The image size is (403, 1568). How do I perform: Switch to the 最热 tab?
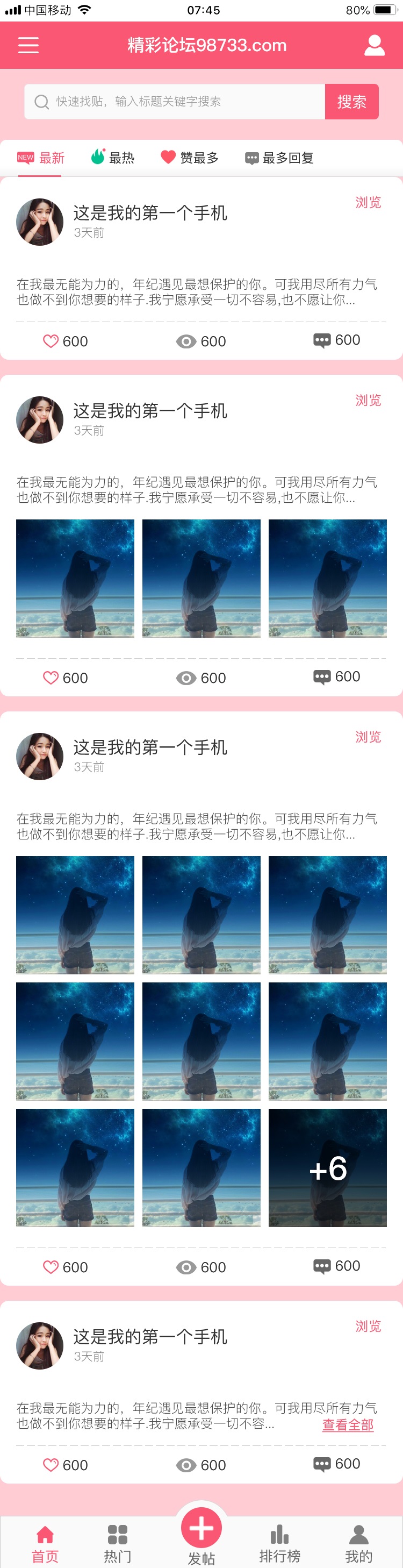[x=113, y=158]
